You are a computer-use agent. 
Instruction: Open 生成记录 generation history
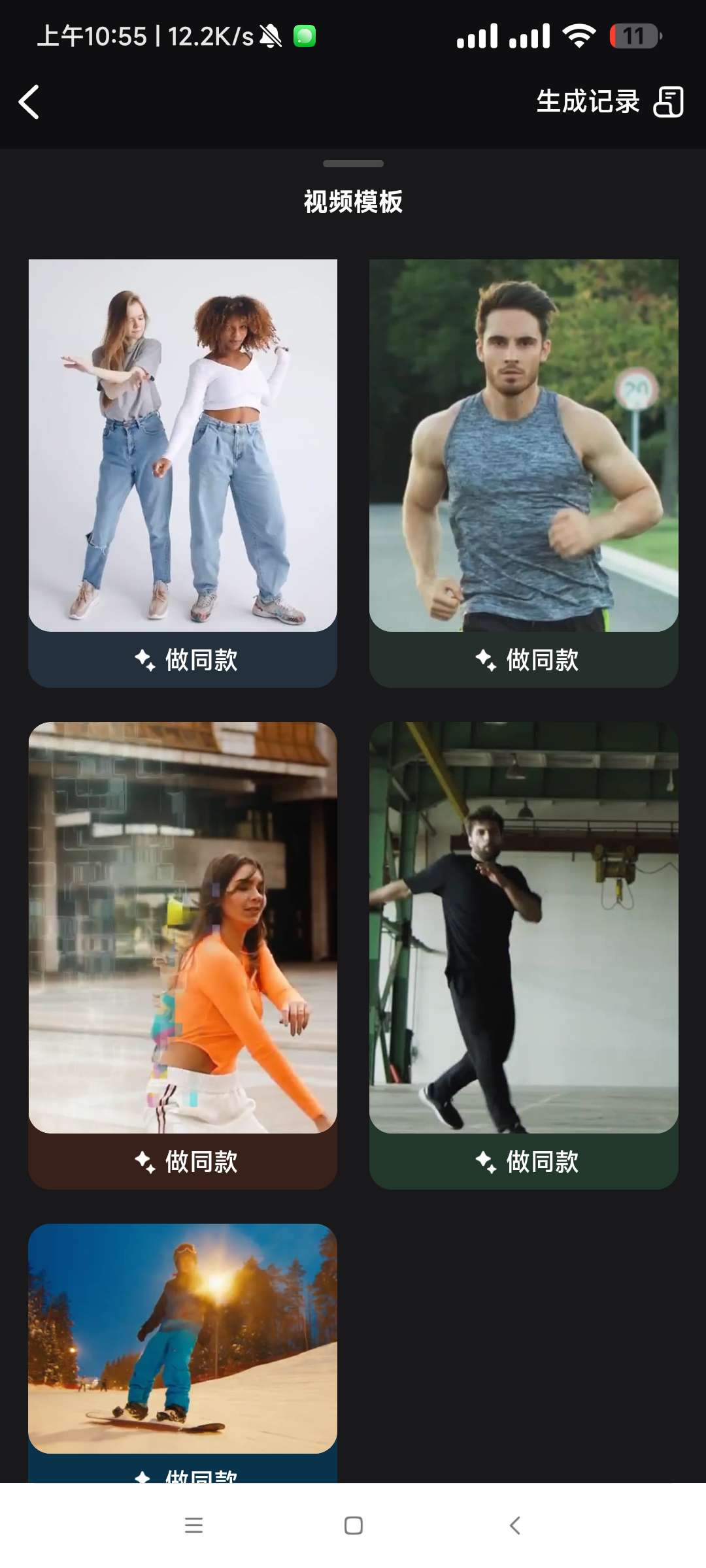pyautogui.click(x=609, y=103)
